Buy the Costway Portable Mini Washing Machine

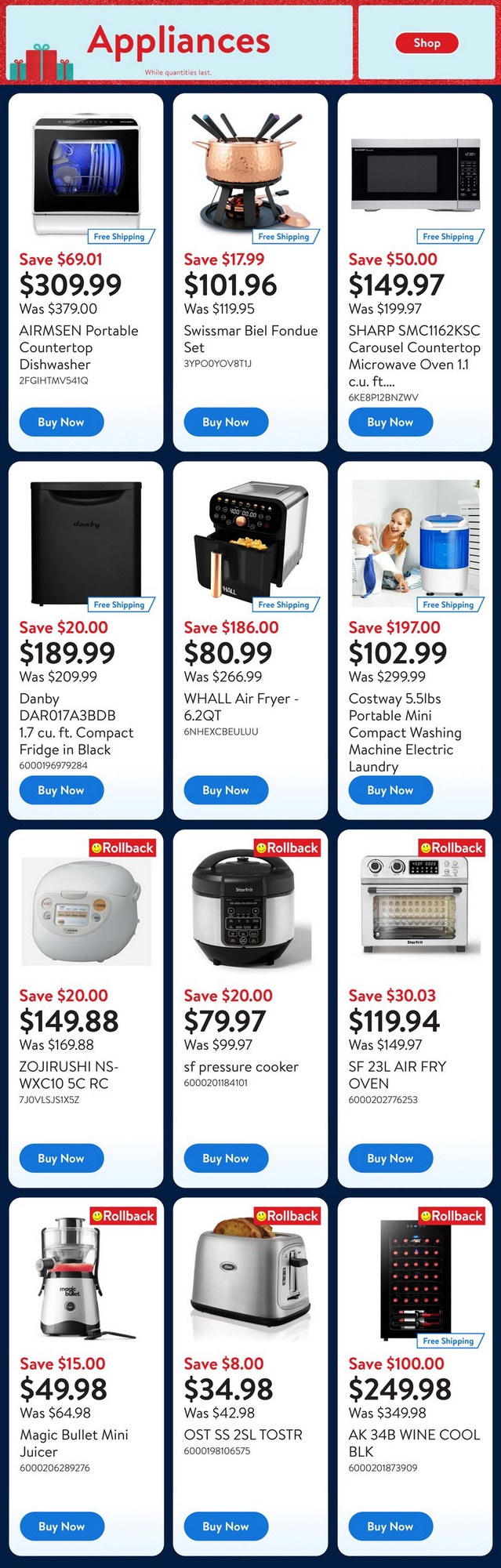coord(390,790)
